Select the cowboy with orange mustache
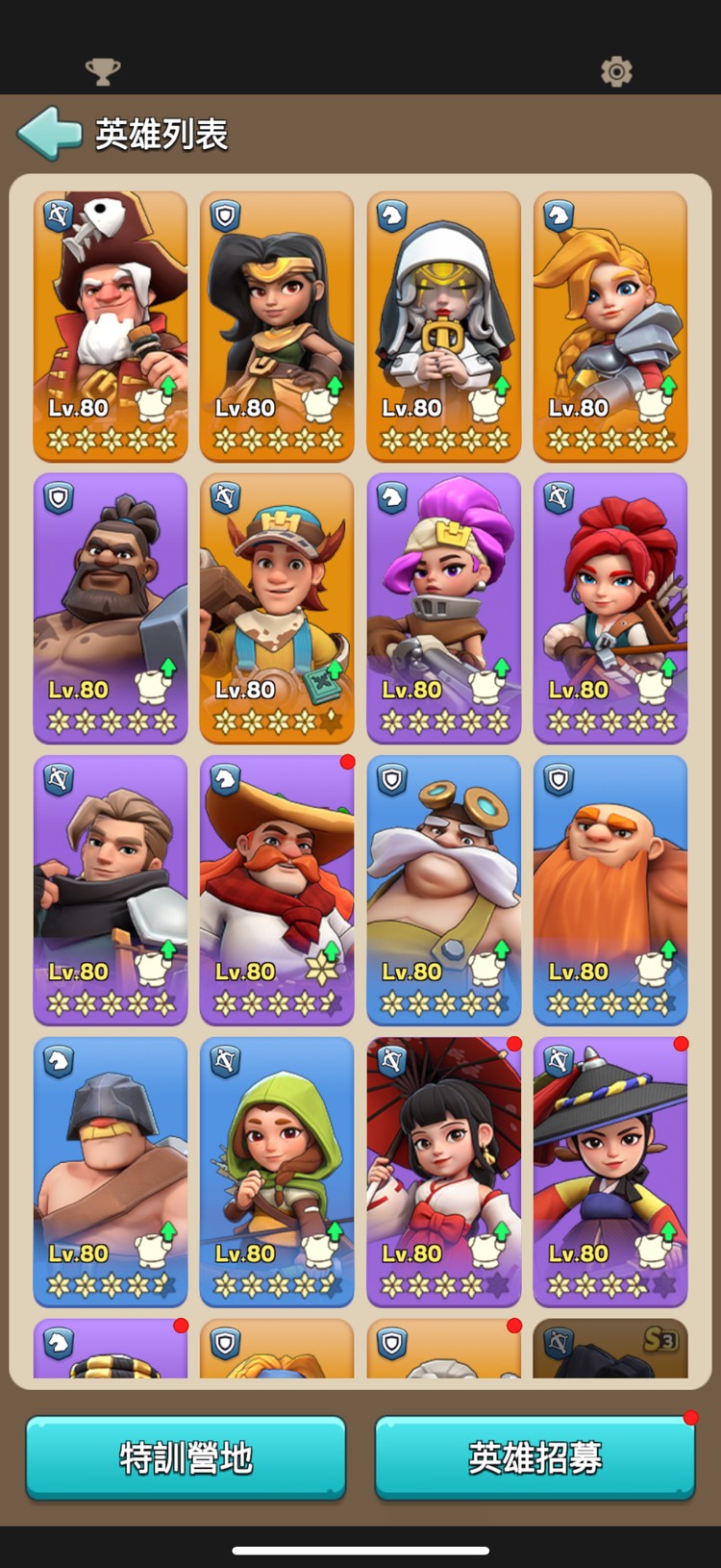721x1568 pixels. click(277, 890)
